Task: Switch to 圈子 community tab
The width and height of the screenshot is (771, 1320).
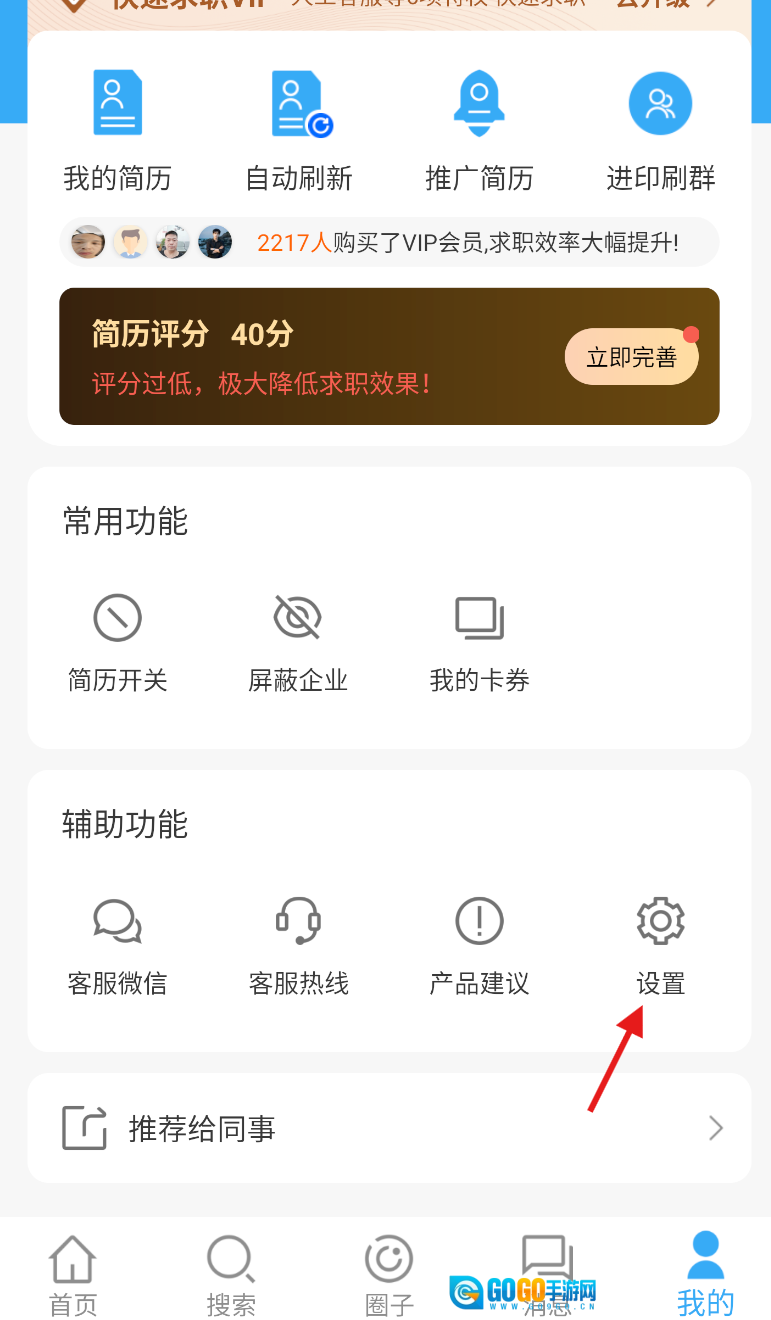Action: click(389, 1274)
